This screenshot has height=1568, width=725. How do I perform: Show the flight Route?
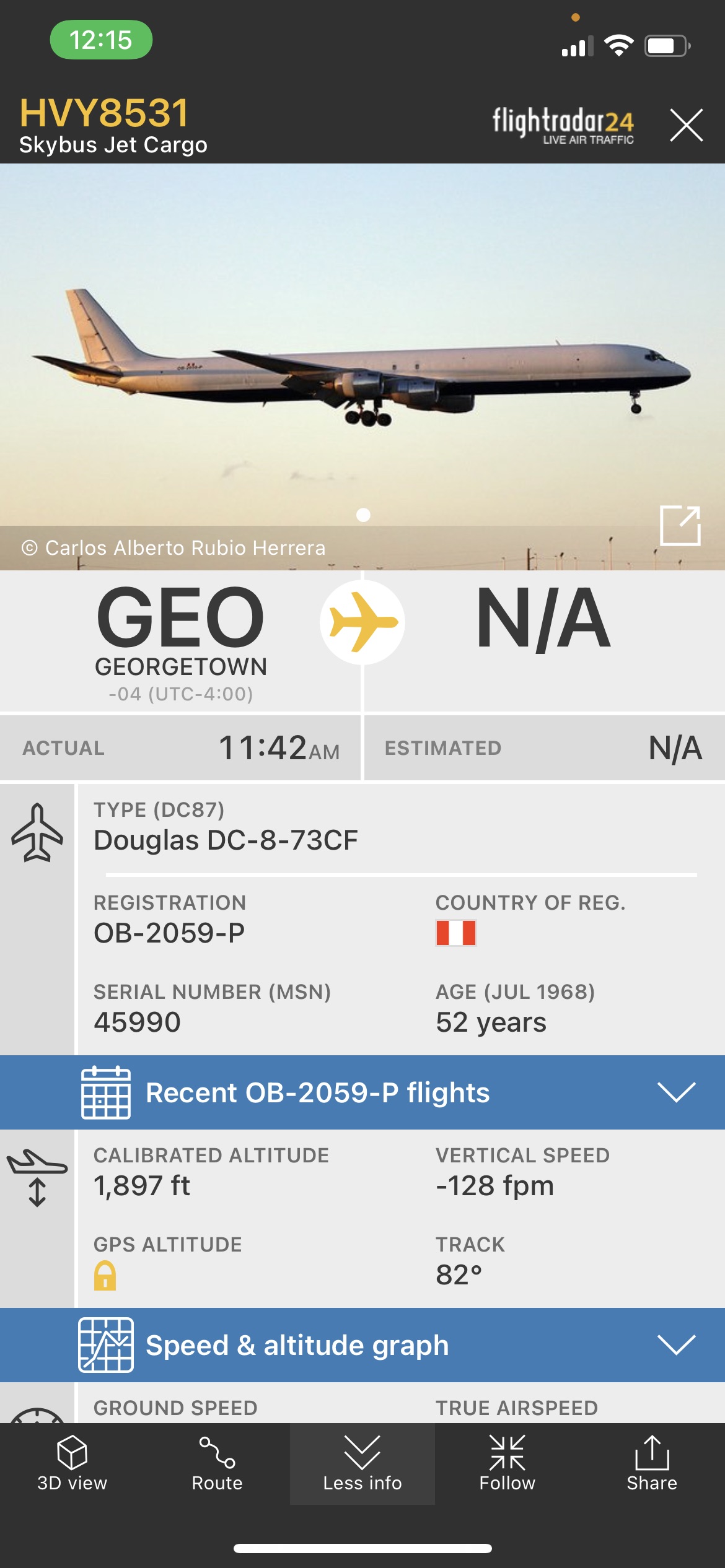click(217, 1463)
